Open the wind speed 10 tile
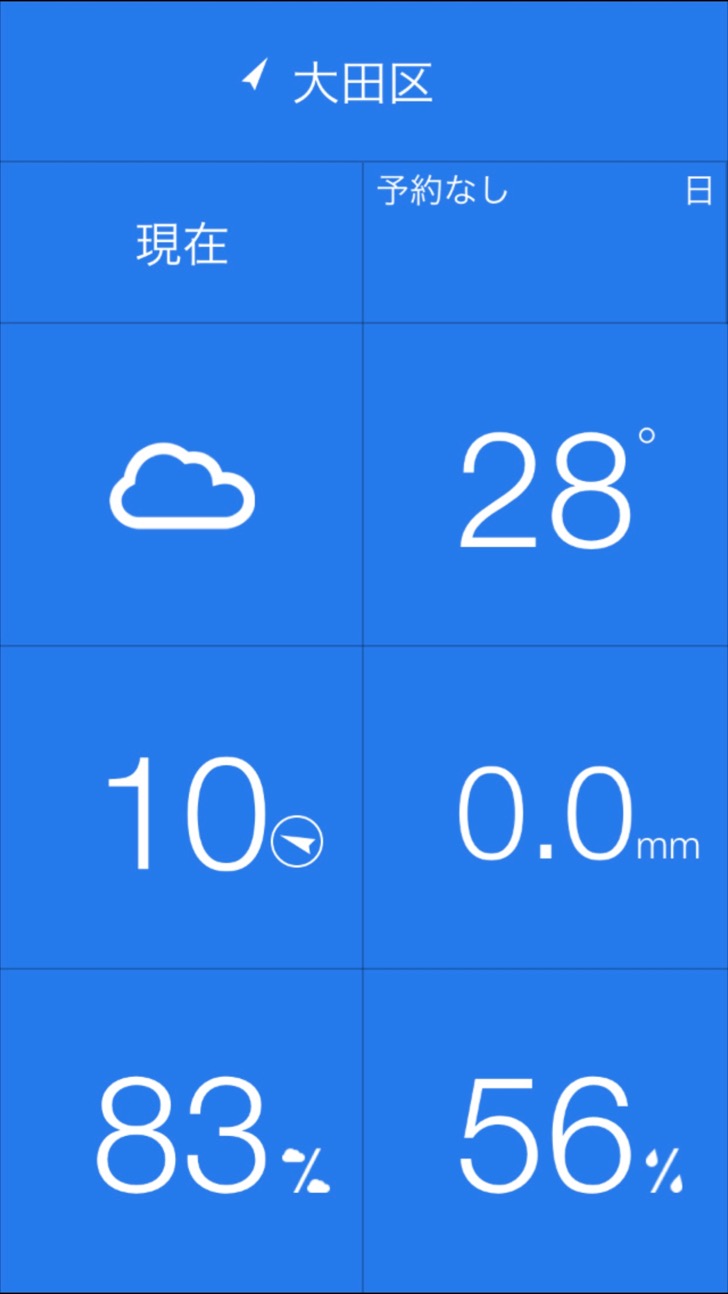Image resolution: width=728 pixels, height=1294 pixels. tap(181, 808)
